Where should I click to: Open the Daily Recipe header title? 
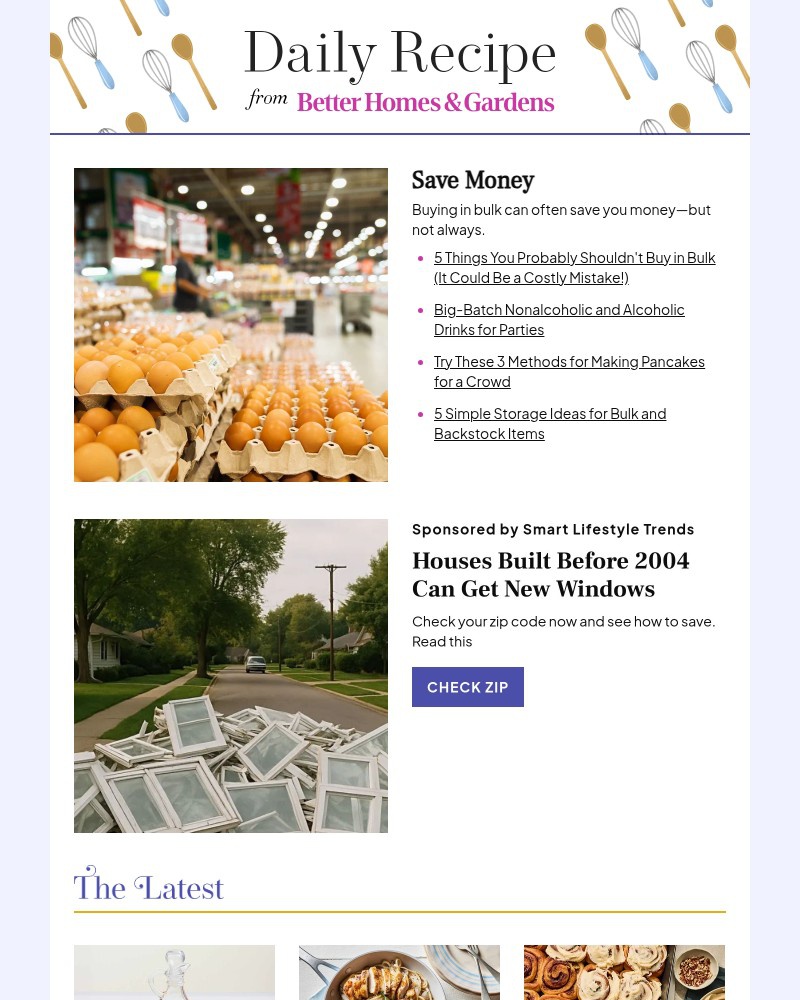coord(400,53)
